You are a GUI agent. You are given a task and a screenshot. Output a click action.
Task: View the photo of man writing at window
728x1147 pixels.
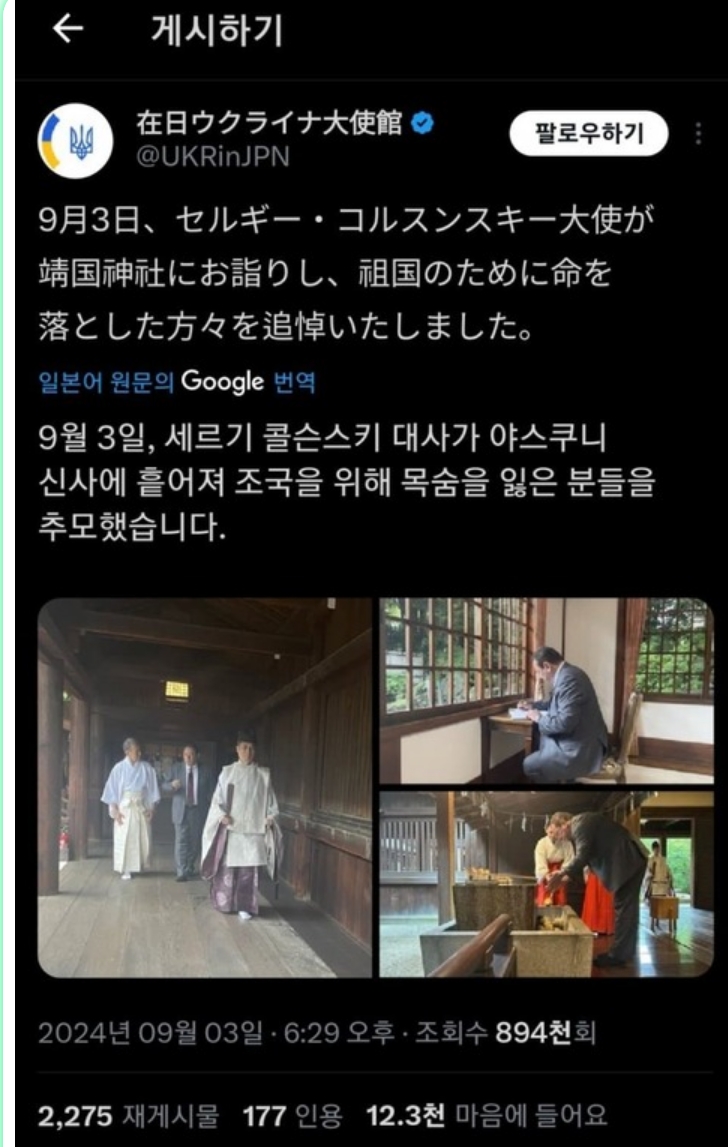pos(546,690)
